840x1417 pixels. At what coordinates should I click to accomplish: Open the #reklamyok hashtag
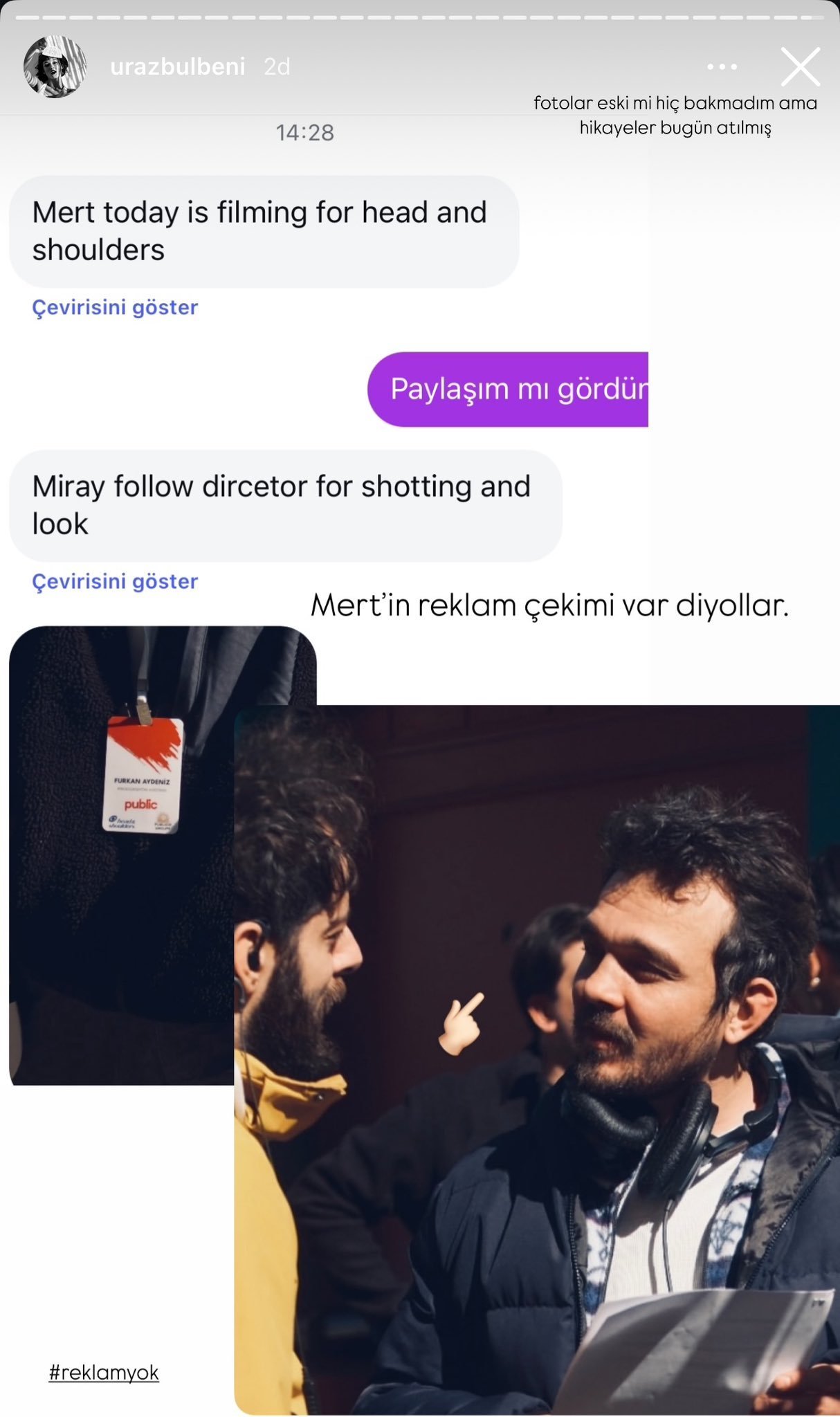tap(104, 1372)
